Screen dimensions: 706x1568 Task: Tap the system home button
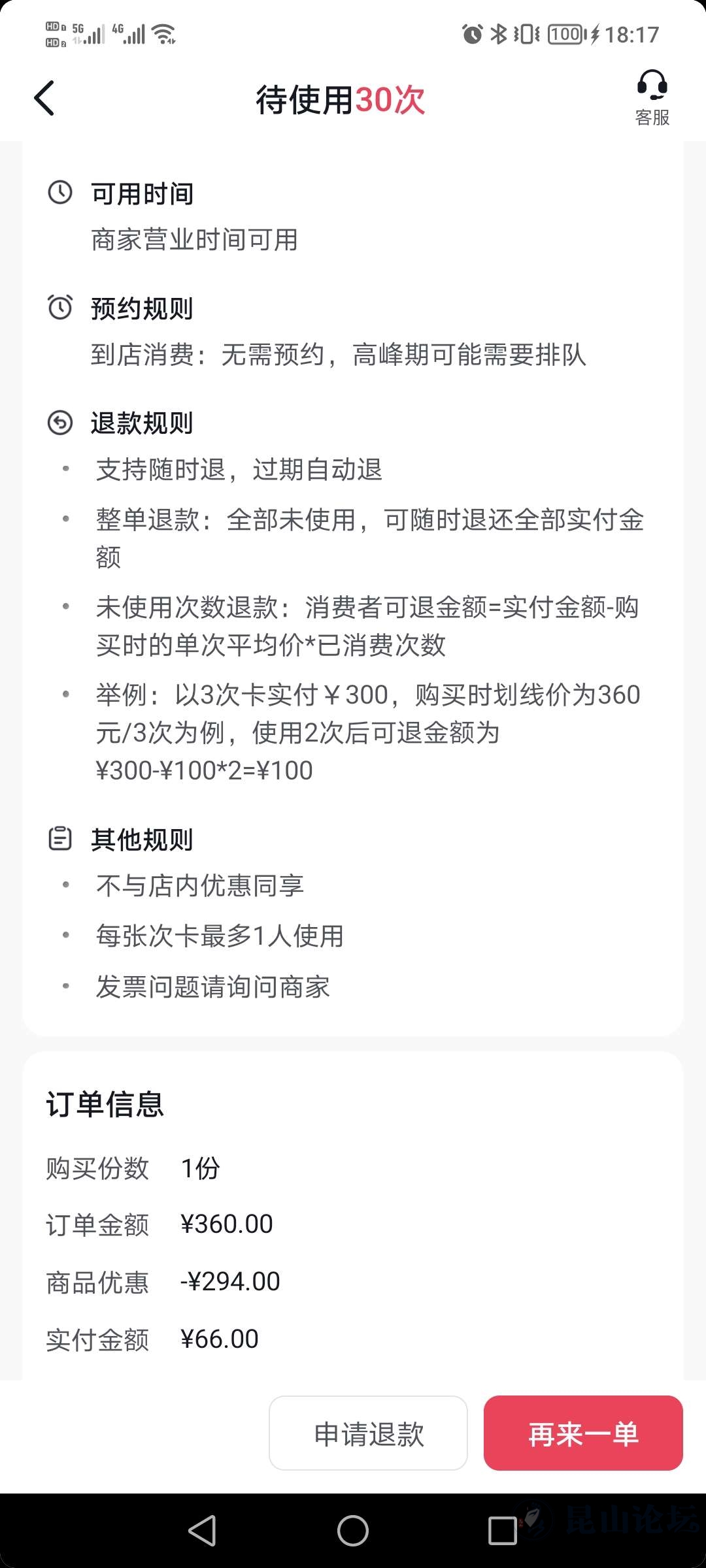353,1530
